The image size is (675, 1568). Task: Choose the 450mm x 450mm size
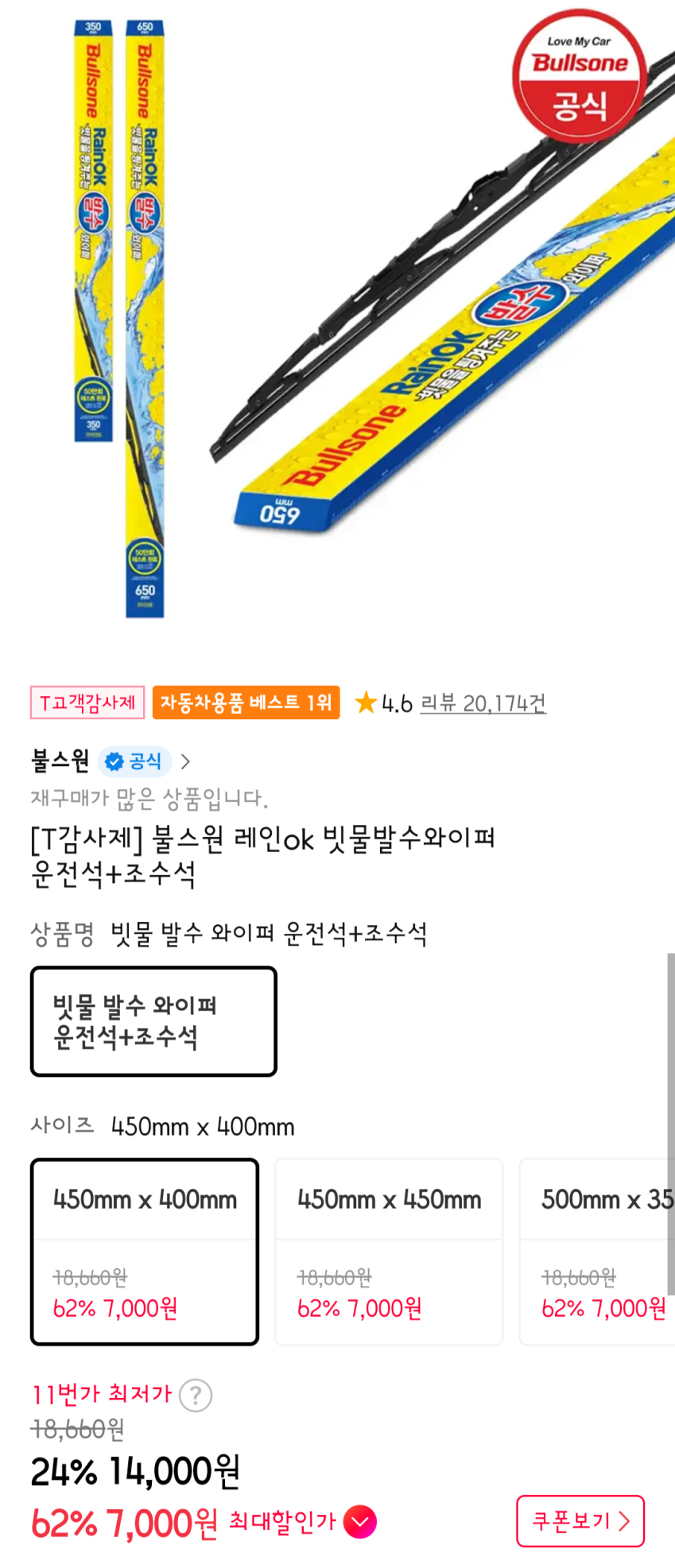pos(389,1252)
